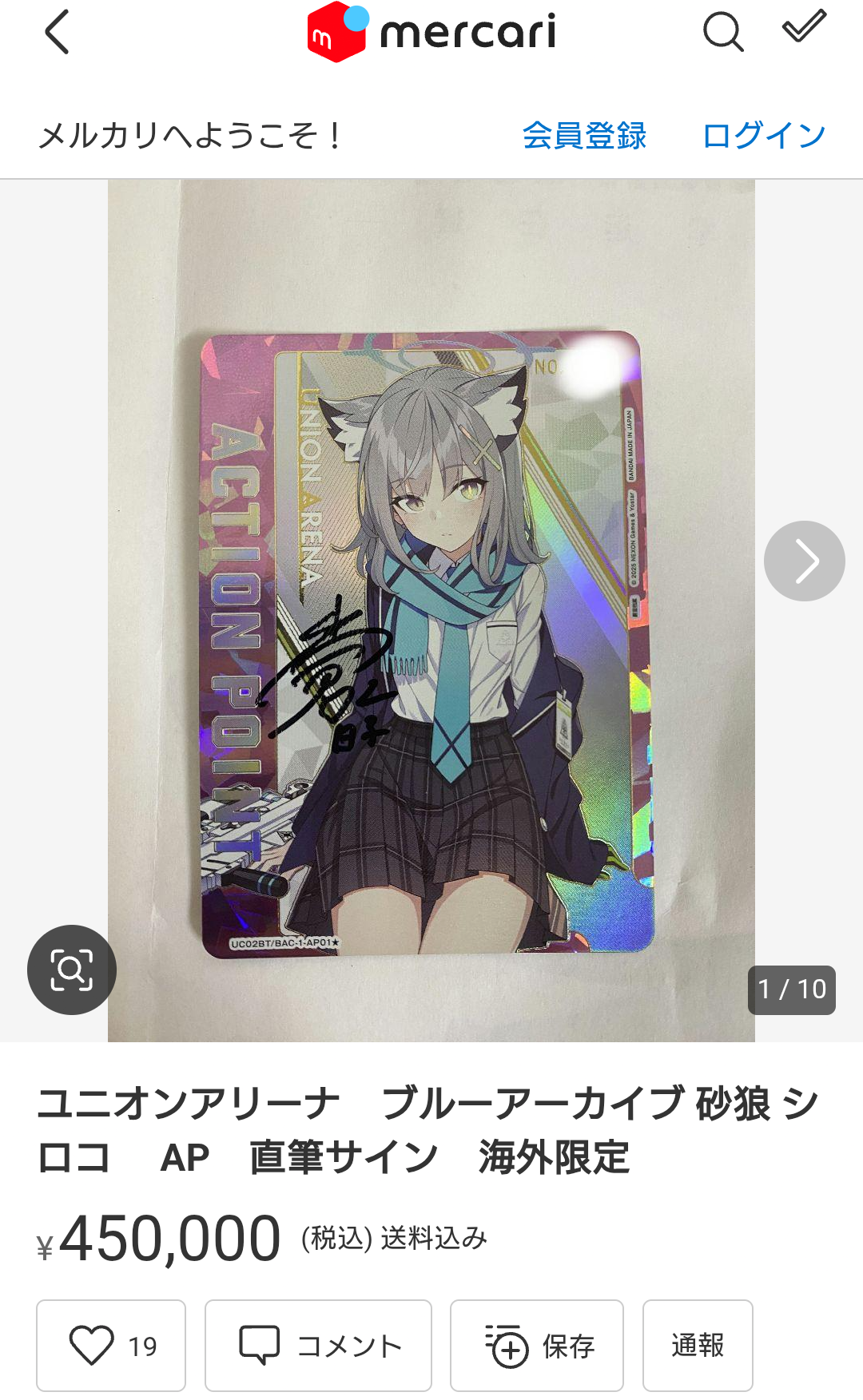Open image search for this photo

tap(72, 970)
